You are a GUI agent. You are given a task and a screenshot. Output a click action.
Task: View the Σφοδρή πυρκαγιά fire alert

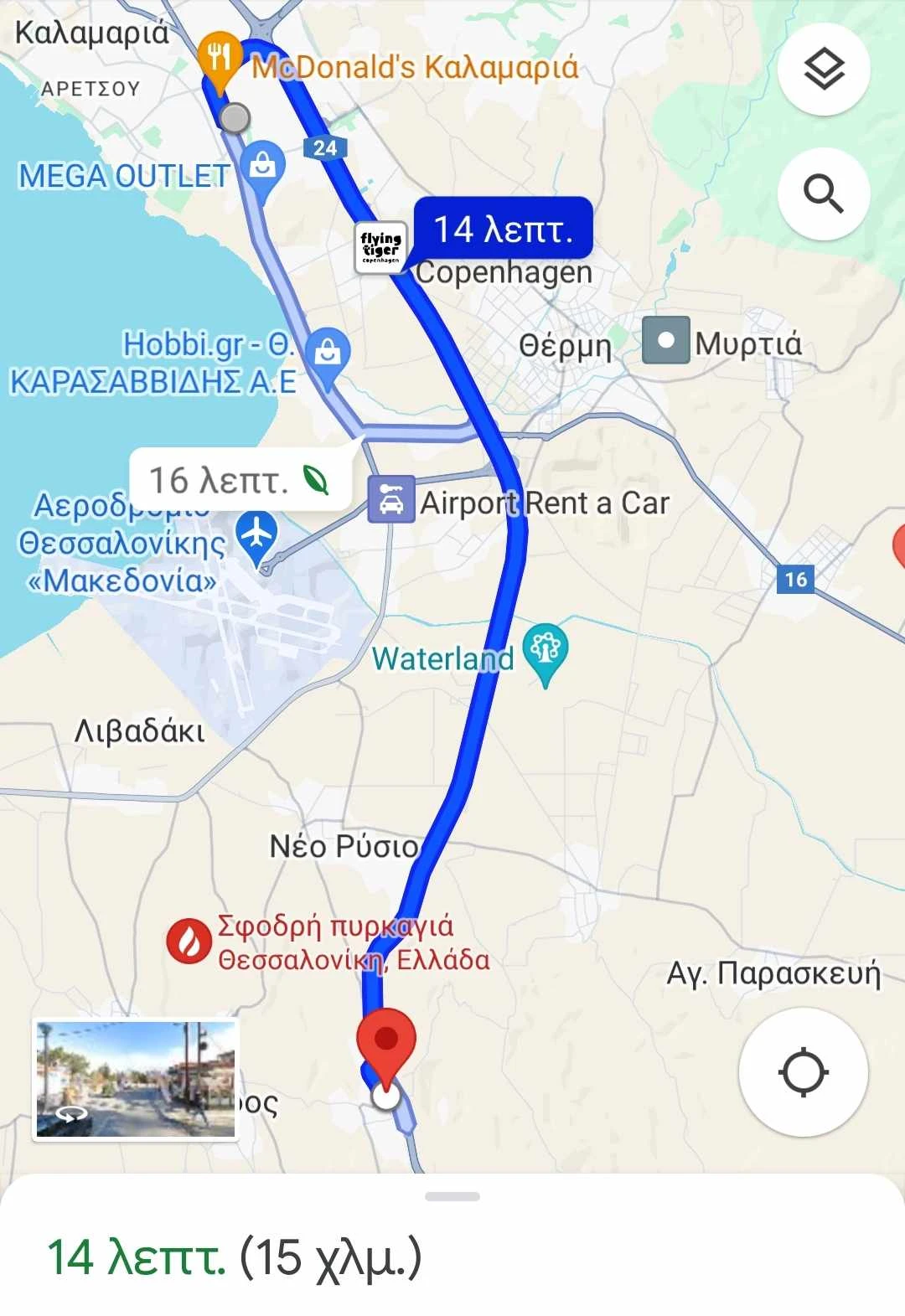(189, 942)
